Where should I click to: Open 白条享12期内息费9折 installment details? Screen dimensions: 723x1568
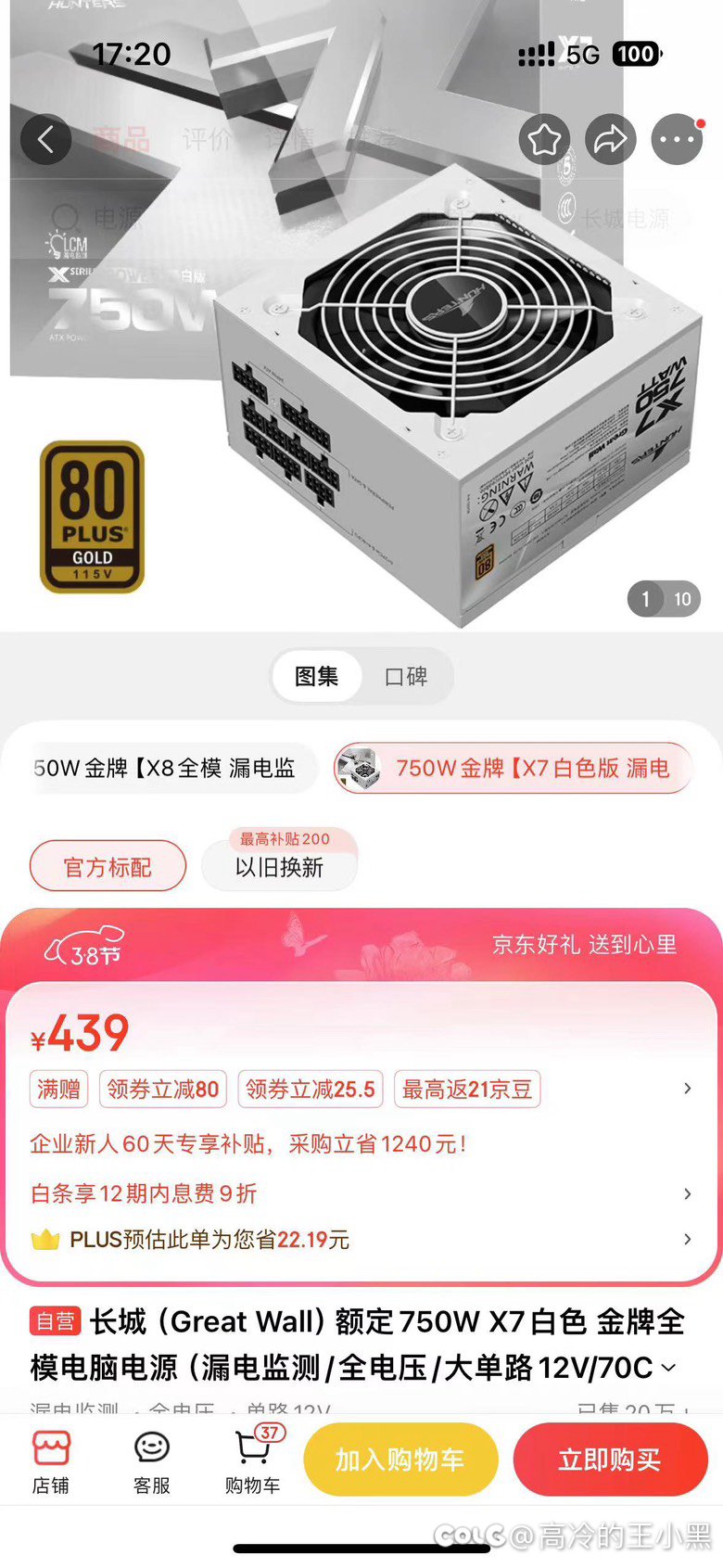point(144,1193)
